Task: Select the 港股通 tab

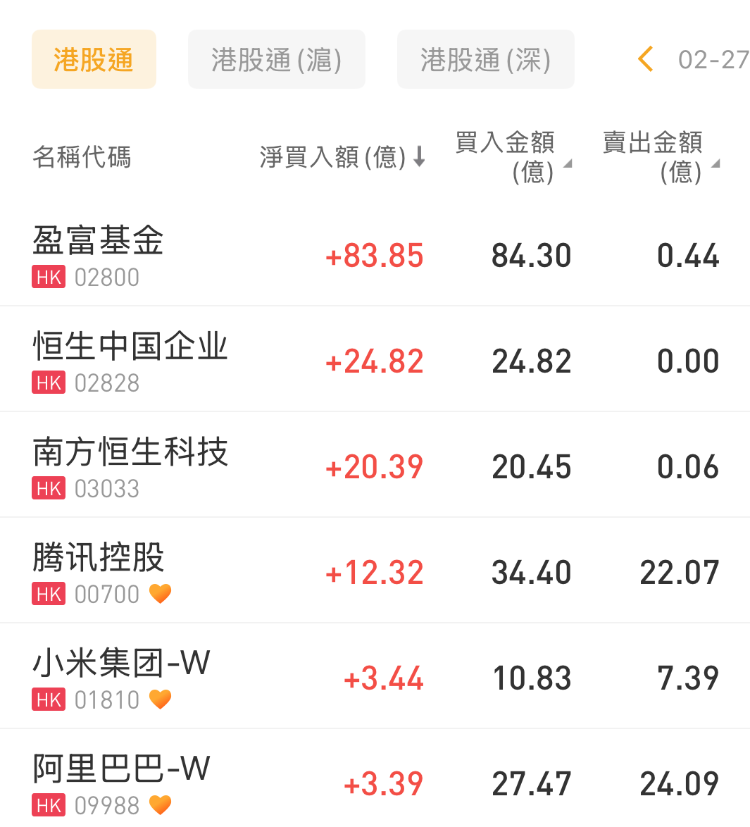Action: [x=94, y=59]
